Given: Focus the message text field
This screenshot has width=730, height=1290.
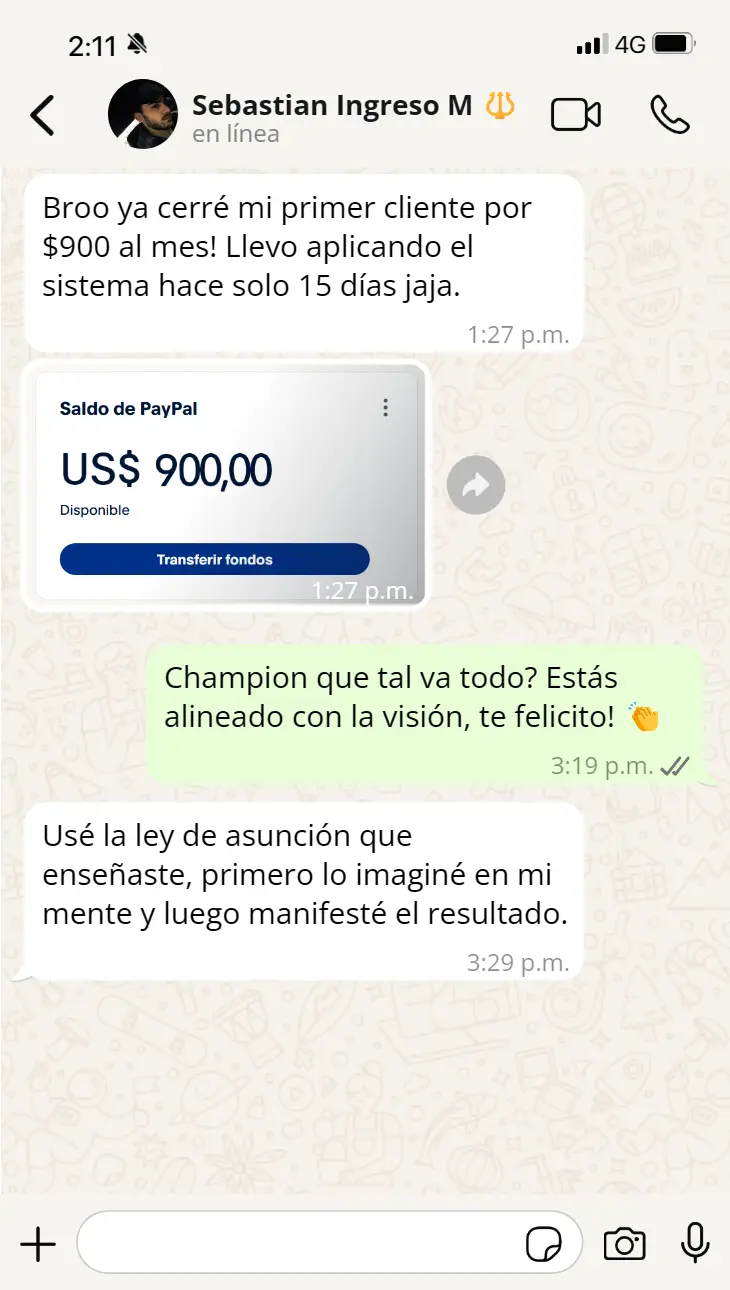Looking at the screenshot, I should 300,1245.
